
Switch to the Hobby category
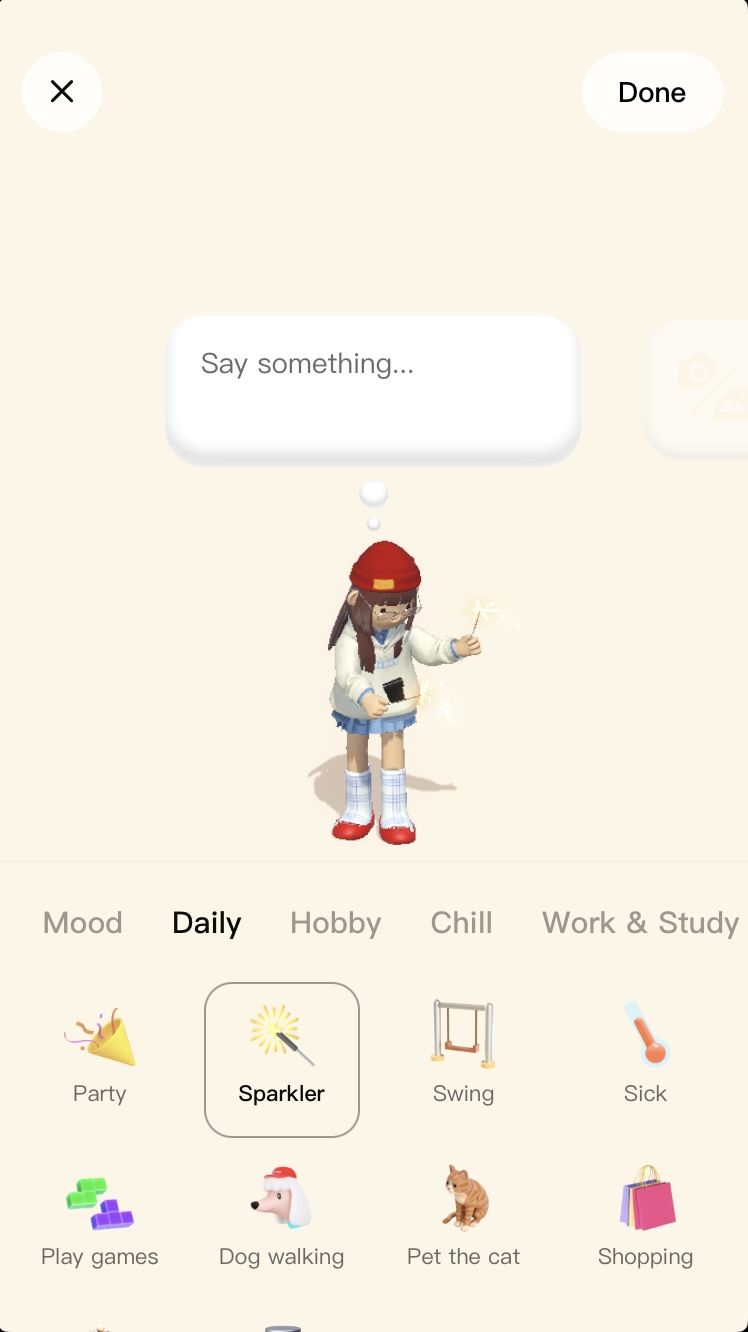coord(335,922)
